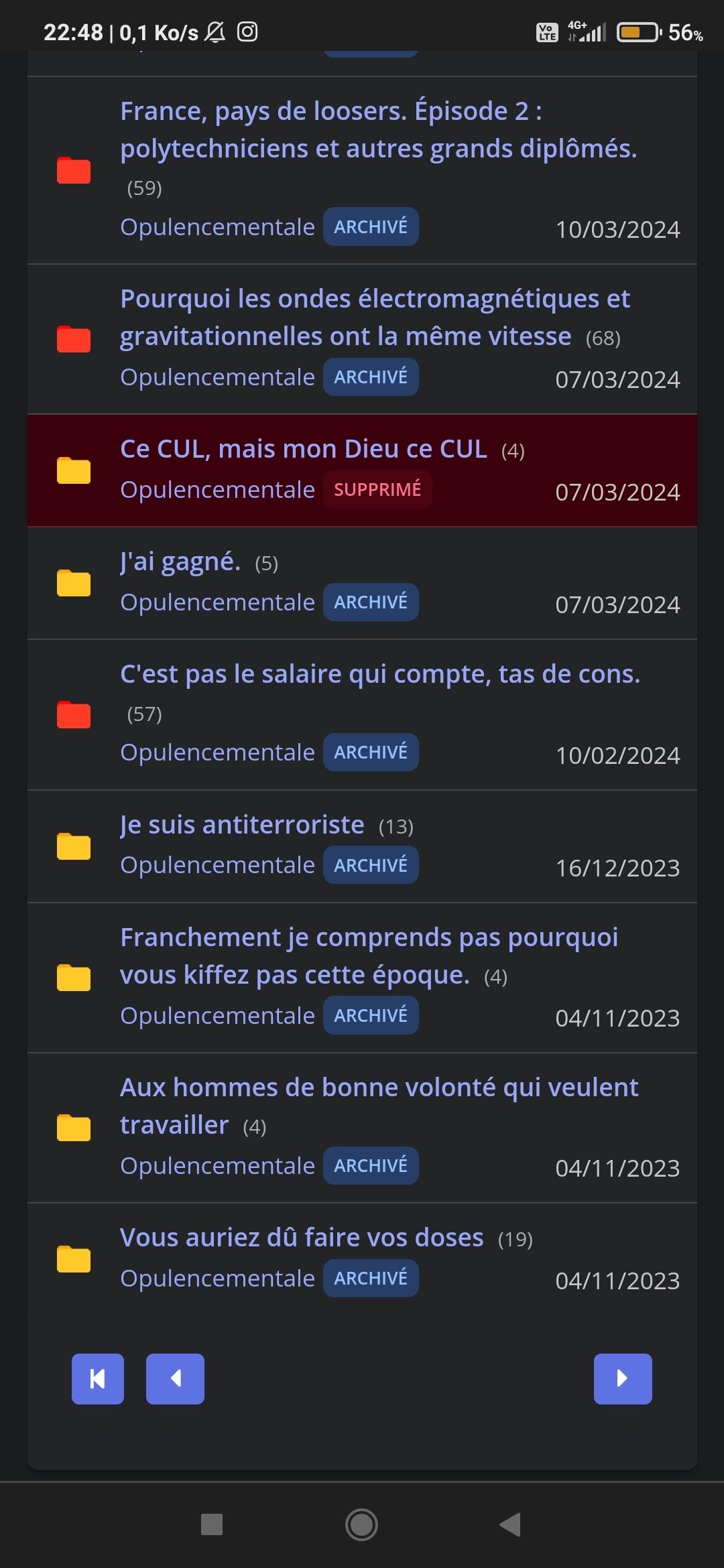724x1568 pixels.
Task: Open 'Franchement je comprends pas pourquoi' topic
Action: point(369,956)
